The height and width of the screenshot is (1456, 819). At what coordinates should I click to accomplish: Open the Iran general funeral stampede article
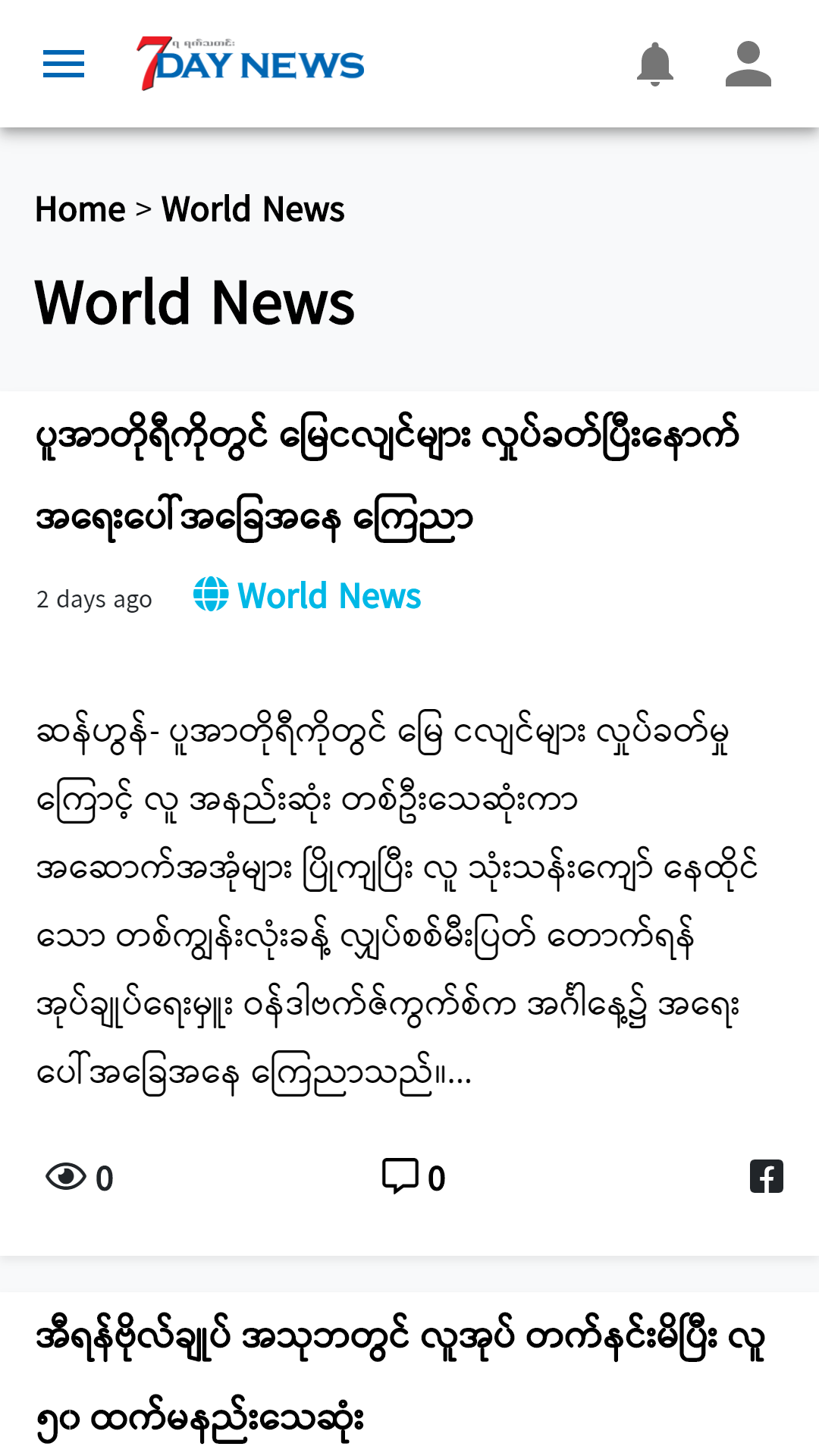(400, 1376)
